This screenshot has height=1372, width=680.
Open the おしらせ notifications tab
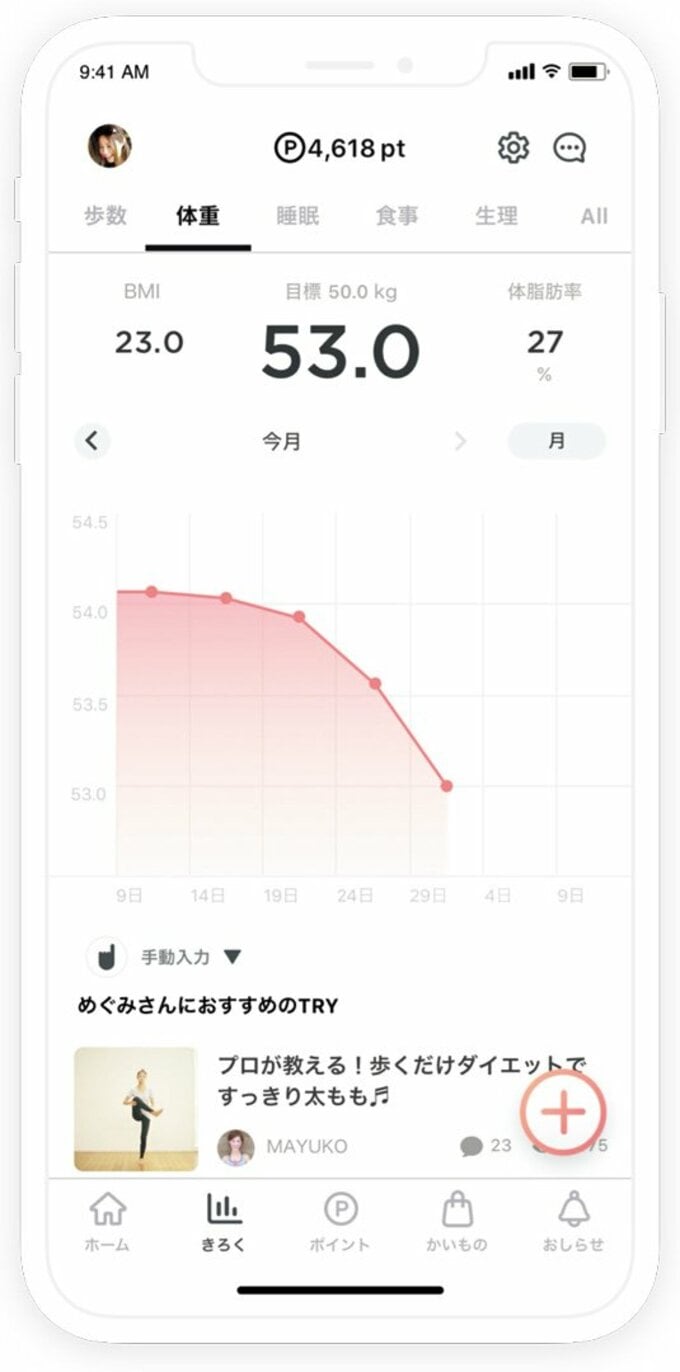pos(573,1222)
